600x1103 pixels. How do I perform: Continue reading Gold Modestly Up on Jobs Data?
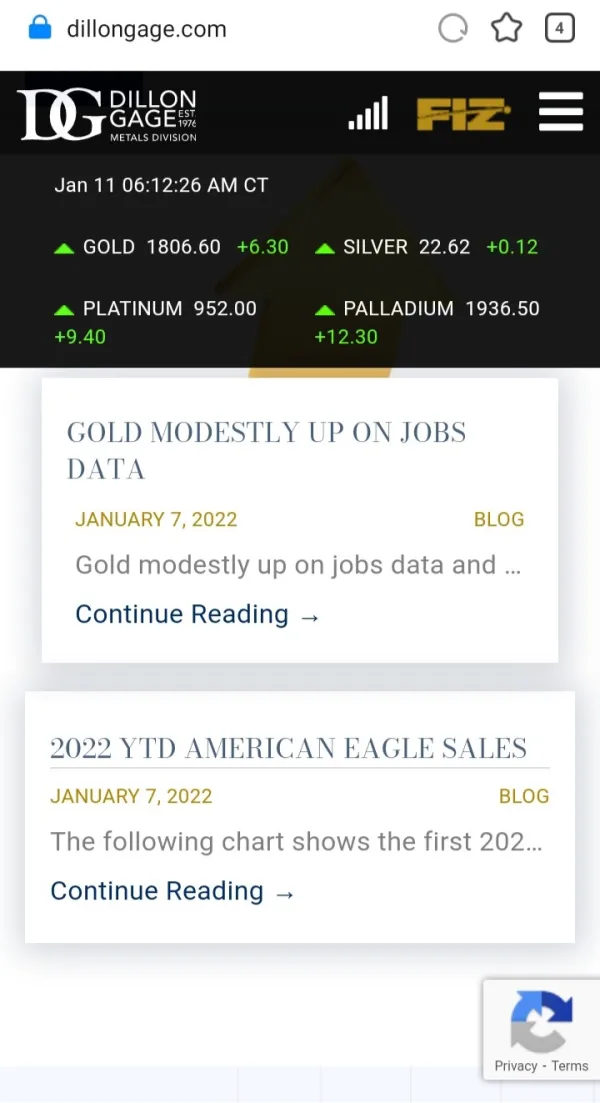point(197,614)
